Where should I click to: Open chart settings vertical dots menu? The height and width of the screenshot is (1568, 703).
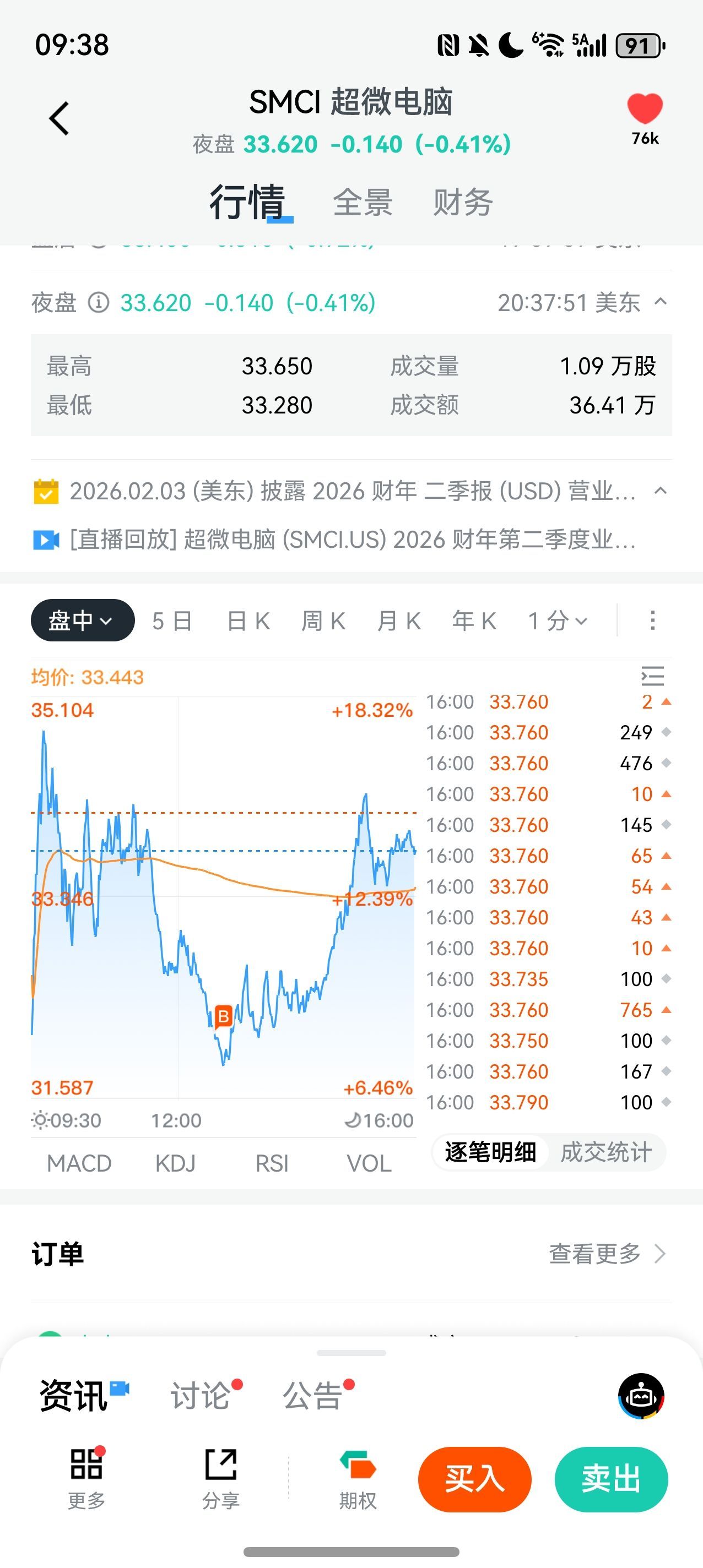(652, 621)
